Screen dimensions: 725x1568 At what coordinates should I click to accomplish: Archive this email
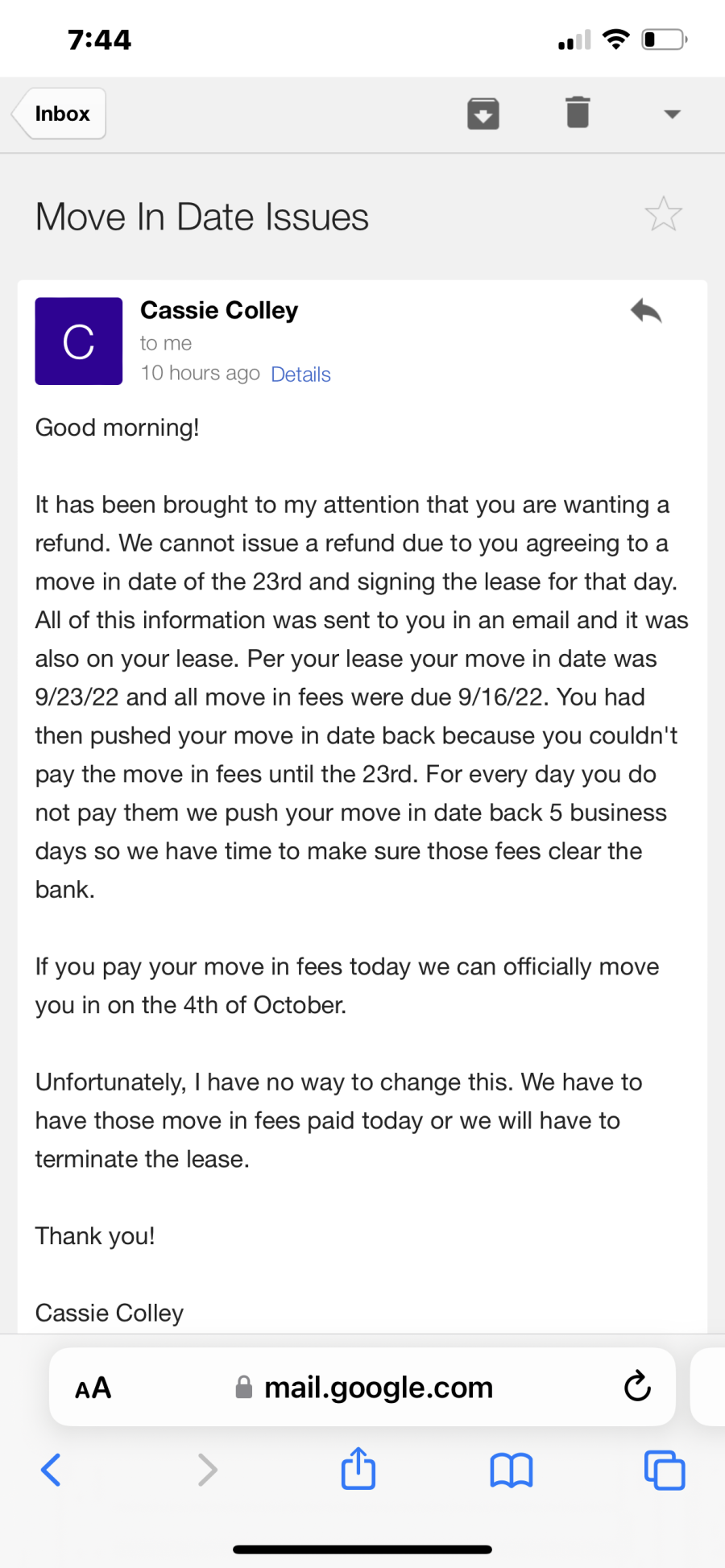click(483, 114)
